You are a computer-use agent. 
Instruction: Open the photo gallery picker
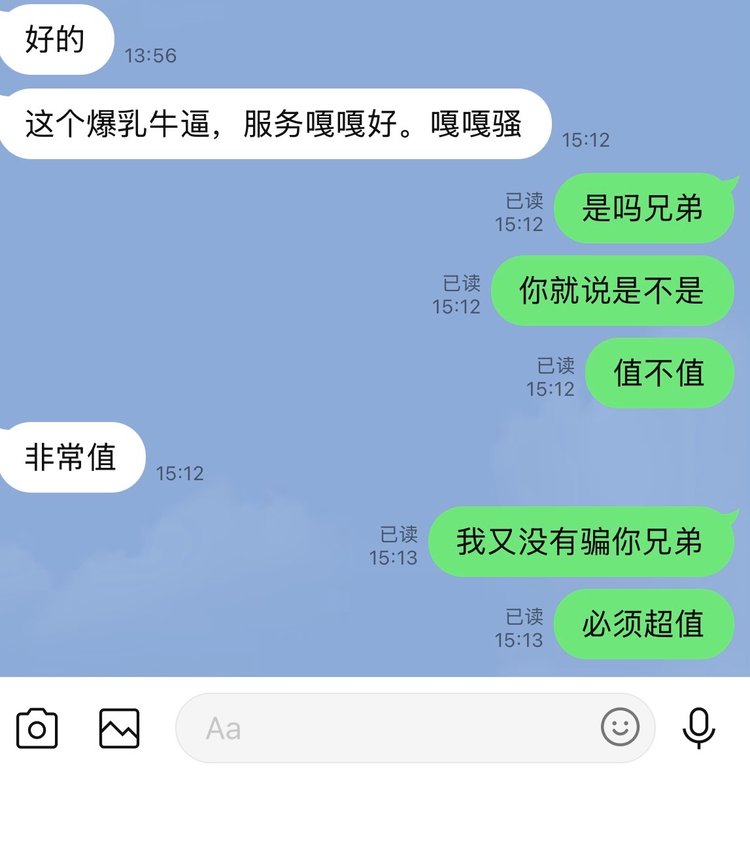coord(119,728)
